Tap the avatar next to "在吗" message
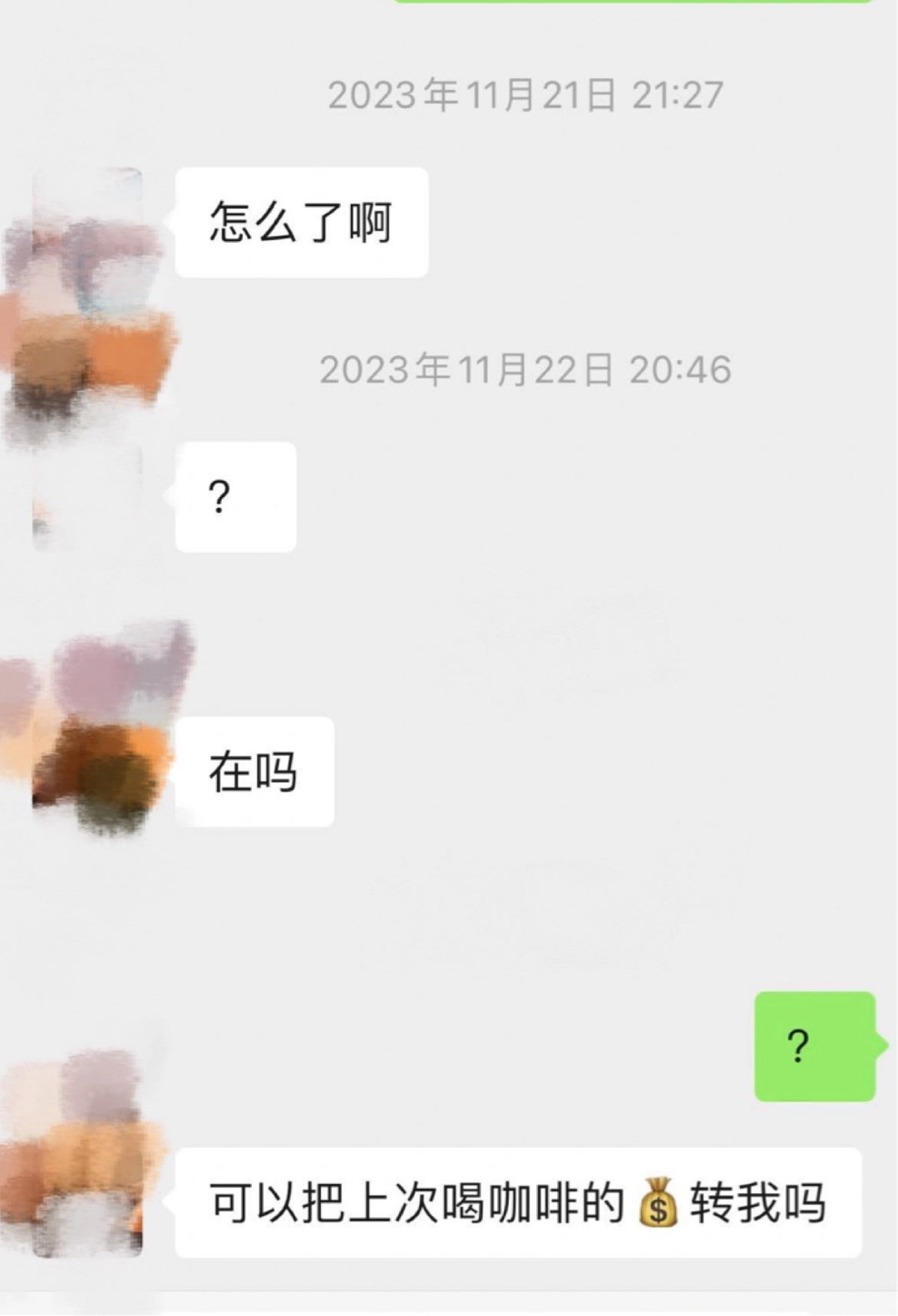This screenshot has width=898, height=1316. (x=87, y=771)
